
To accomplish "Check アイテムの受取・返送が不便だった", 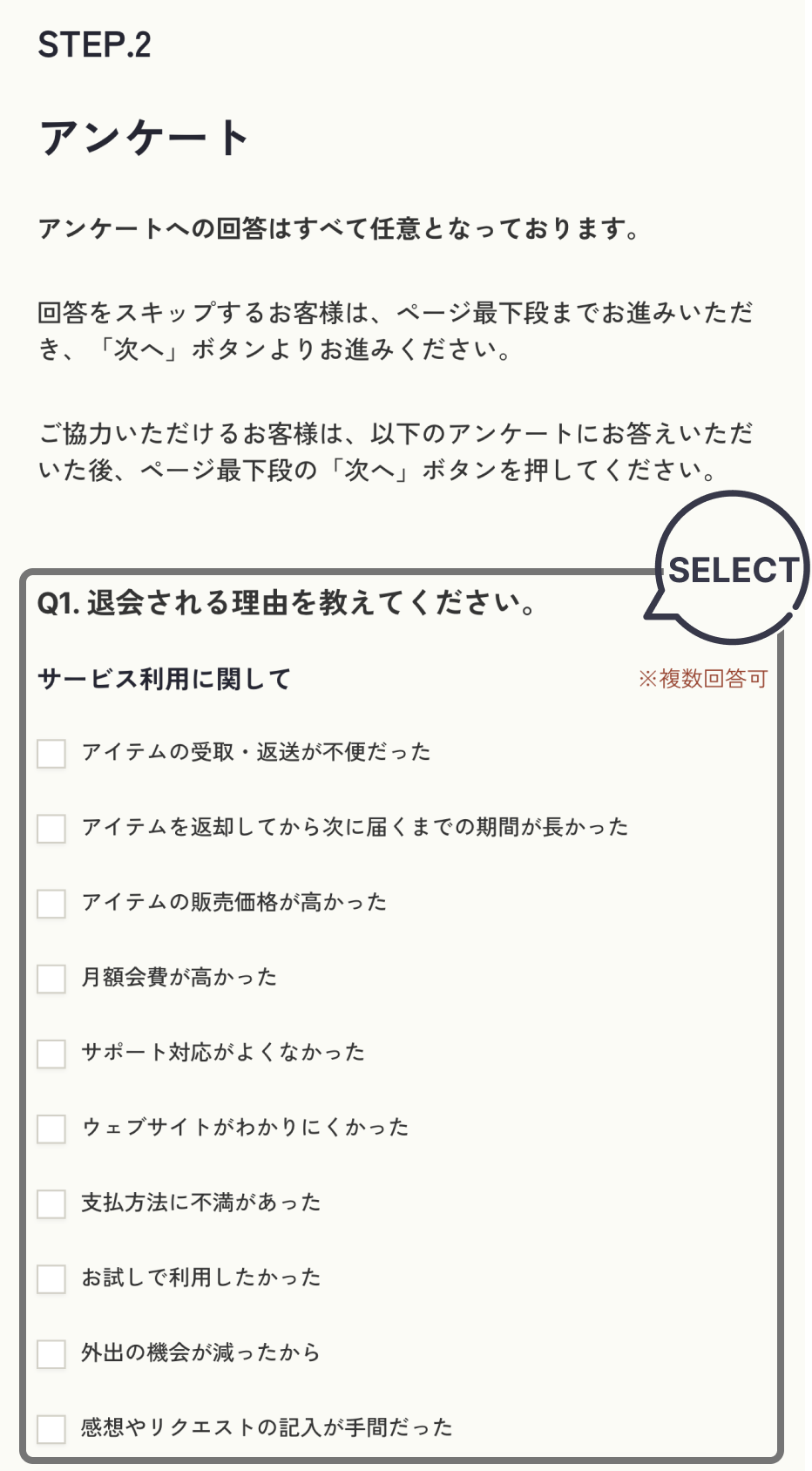I will (51, 754).
